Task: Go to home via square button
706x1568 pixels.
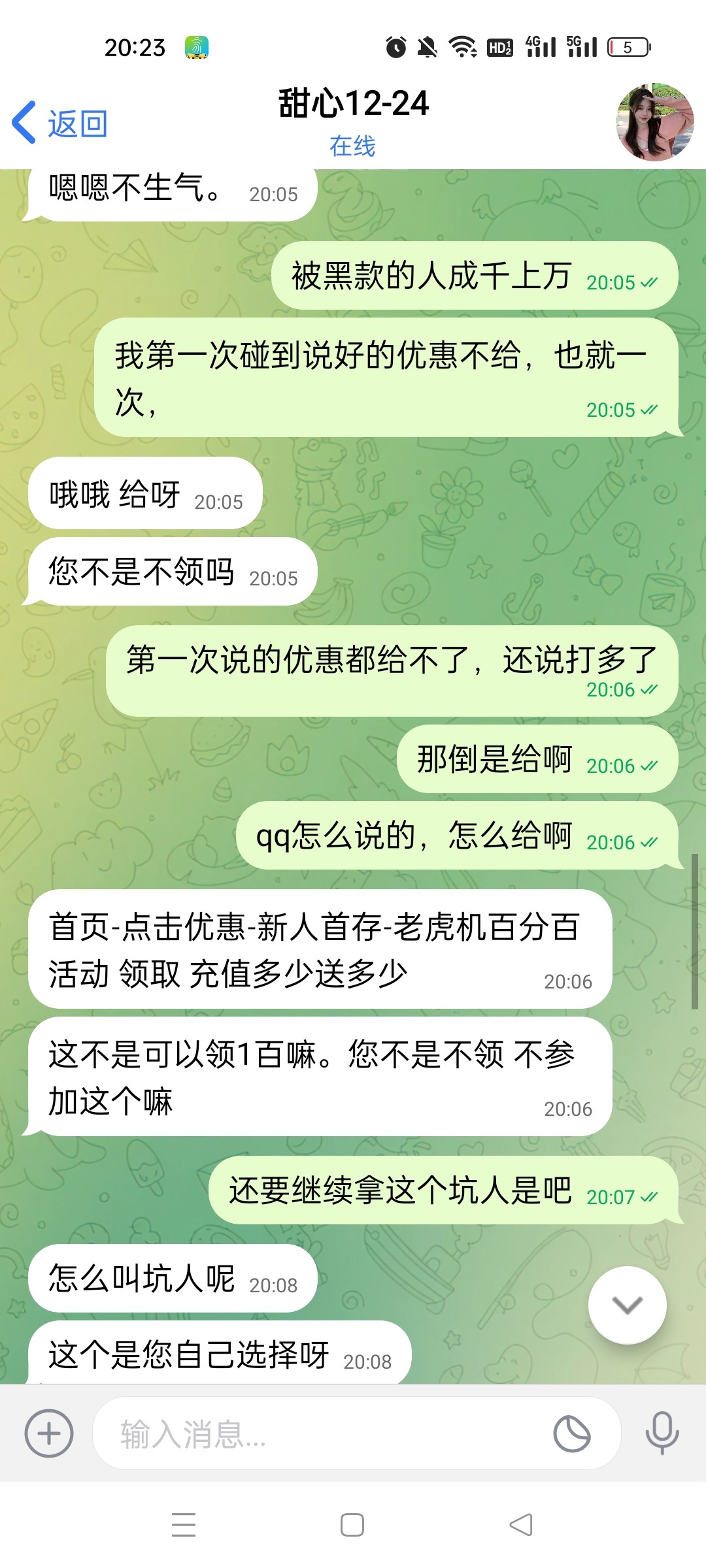Action: click(352, 1525)
